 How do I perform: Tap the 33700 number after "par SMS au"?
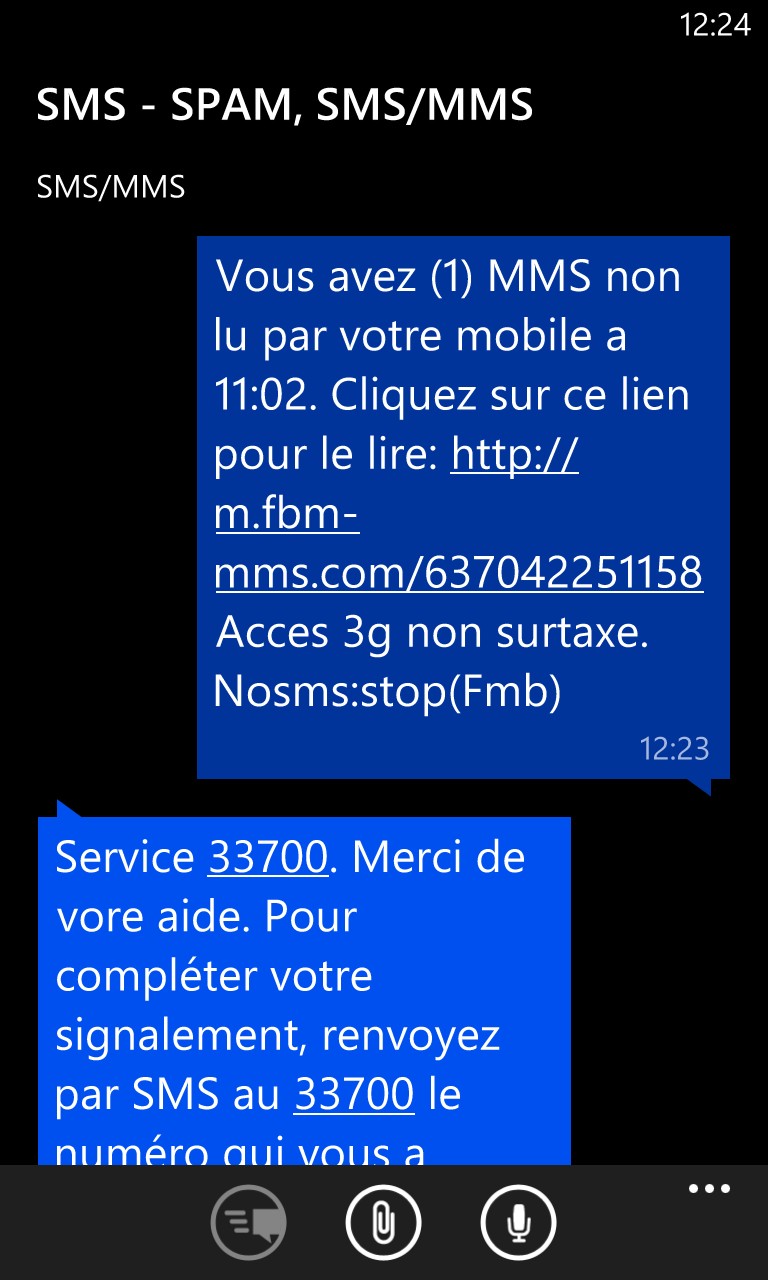pos(354,1095)
